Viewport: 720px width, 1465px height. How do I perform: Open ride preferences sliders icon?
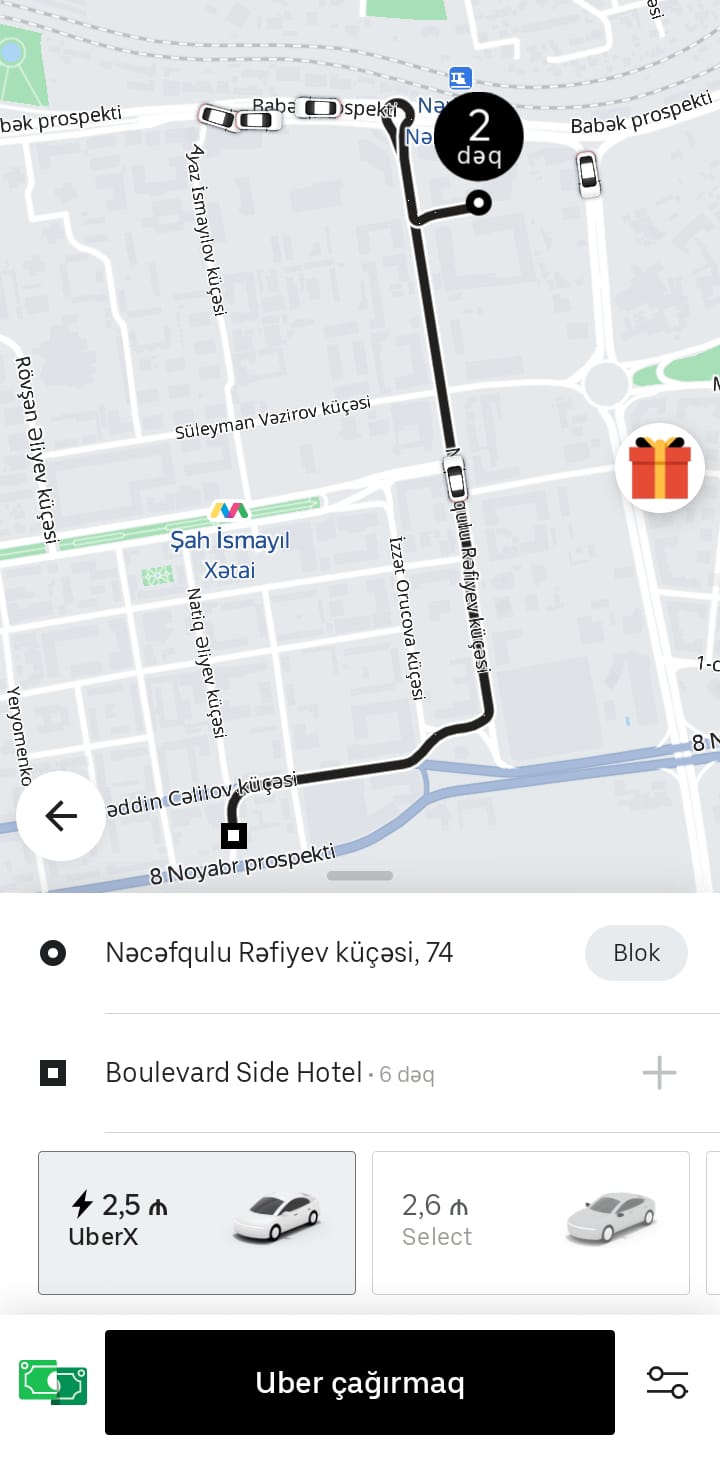click(x=667, y=1383)
